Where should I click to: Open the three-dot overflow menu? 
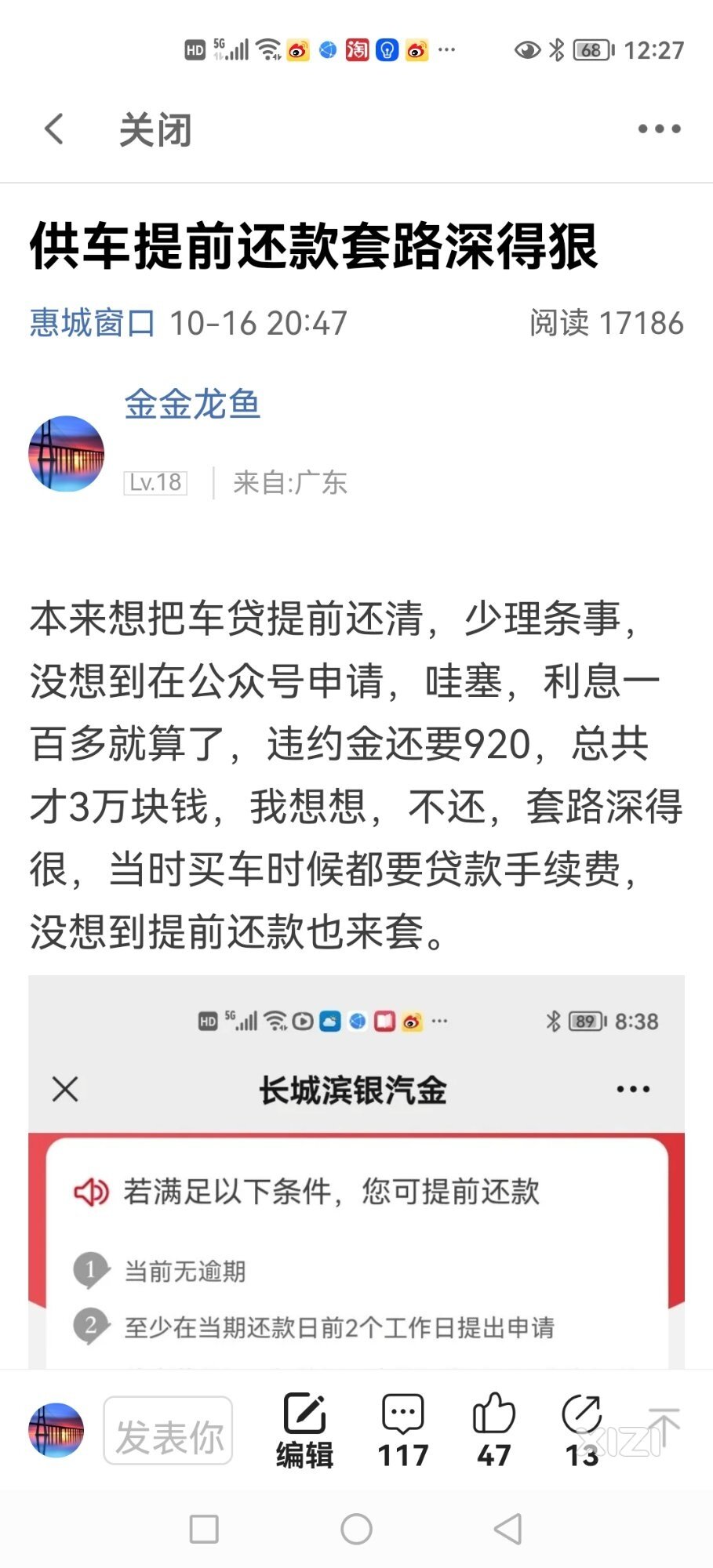click(659, 129)
